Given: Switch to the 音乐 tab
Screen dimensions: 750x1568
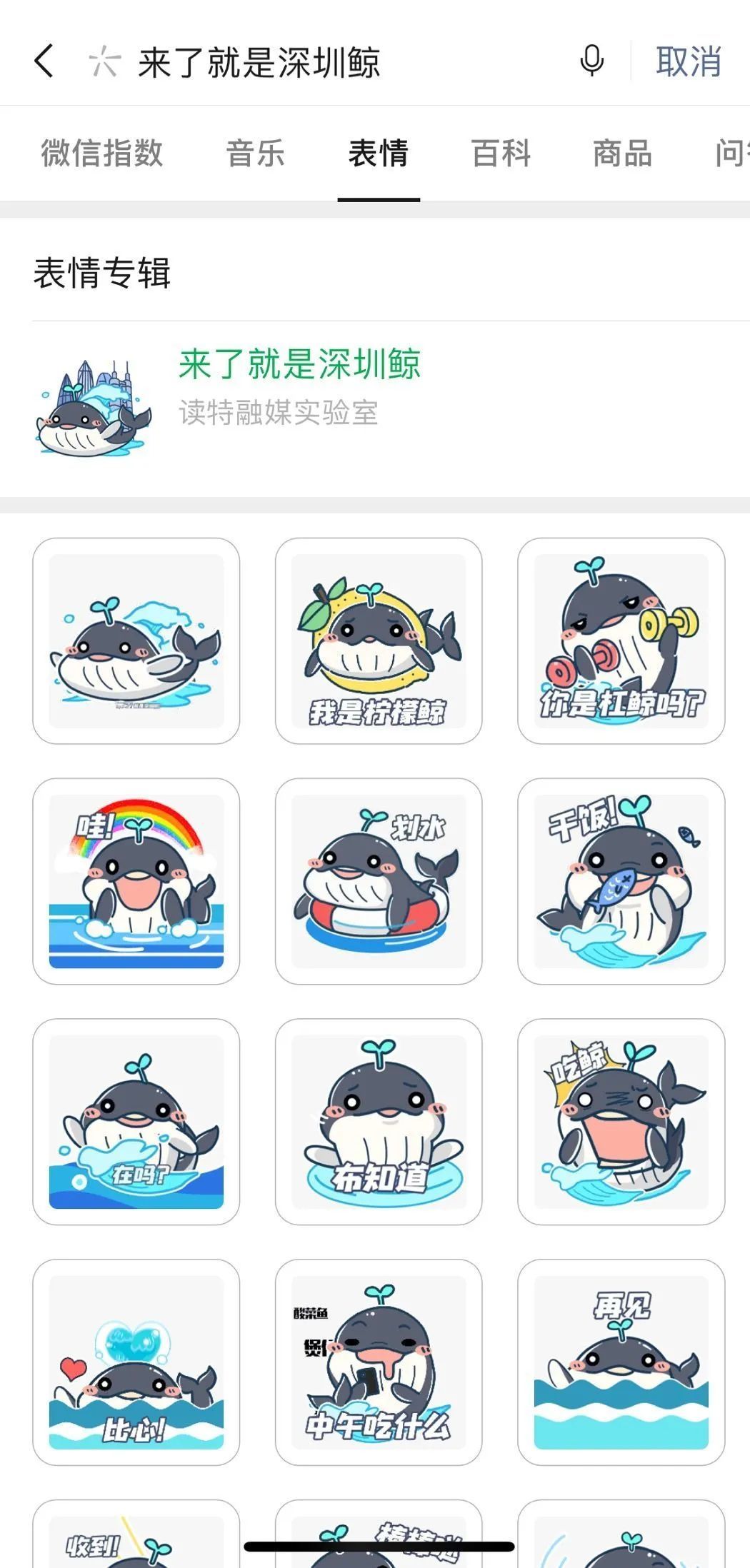Looking at the screenshot, I should 255,153.
